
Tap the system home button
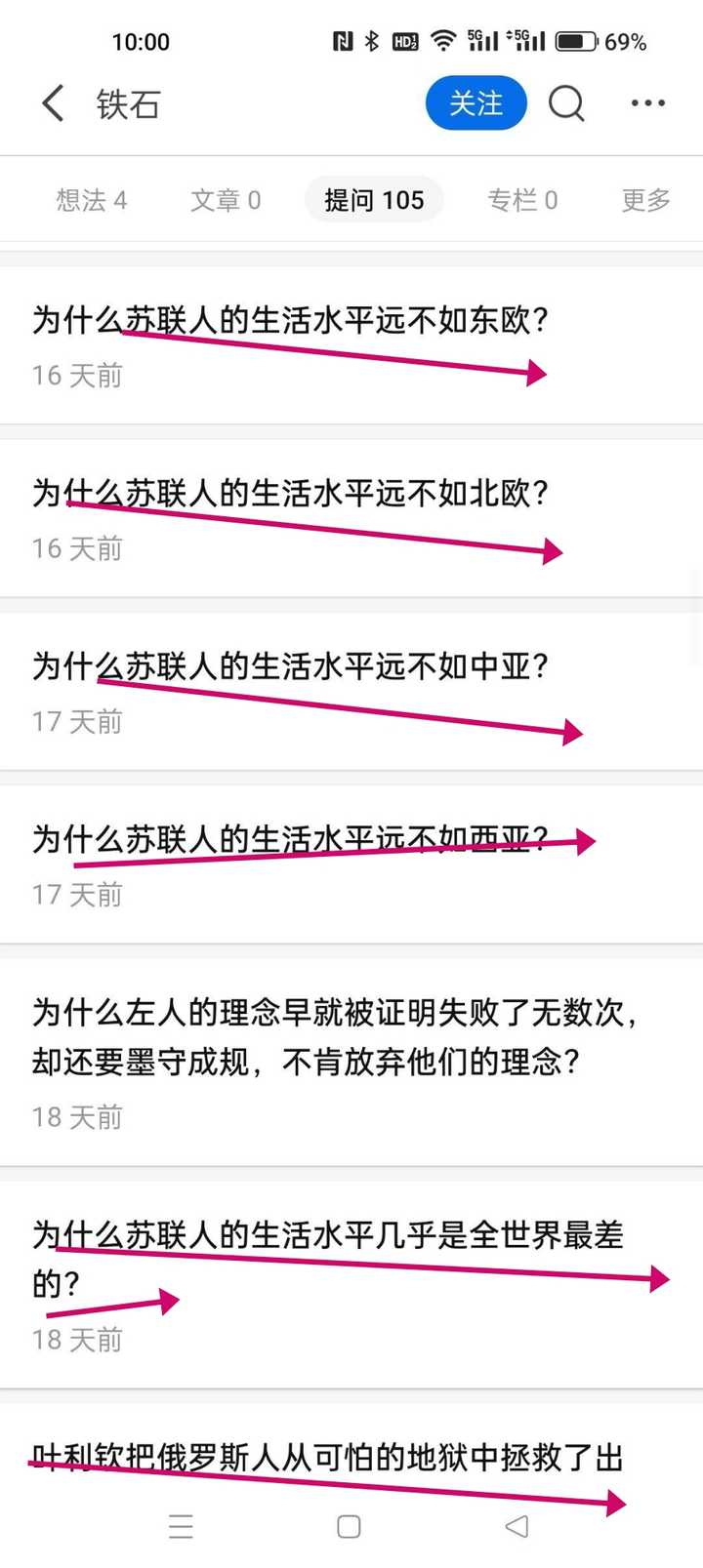349,1526
